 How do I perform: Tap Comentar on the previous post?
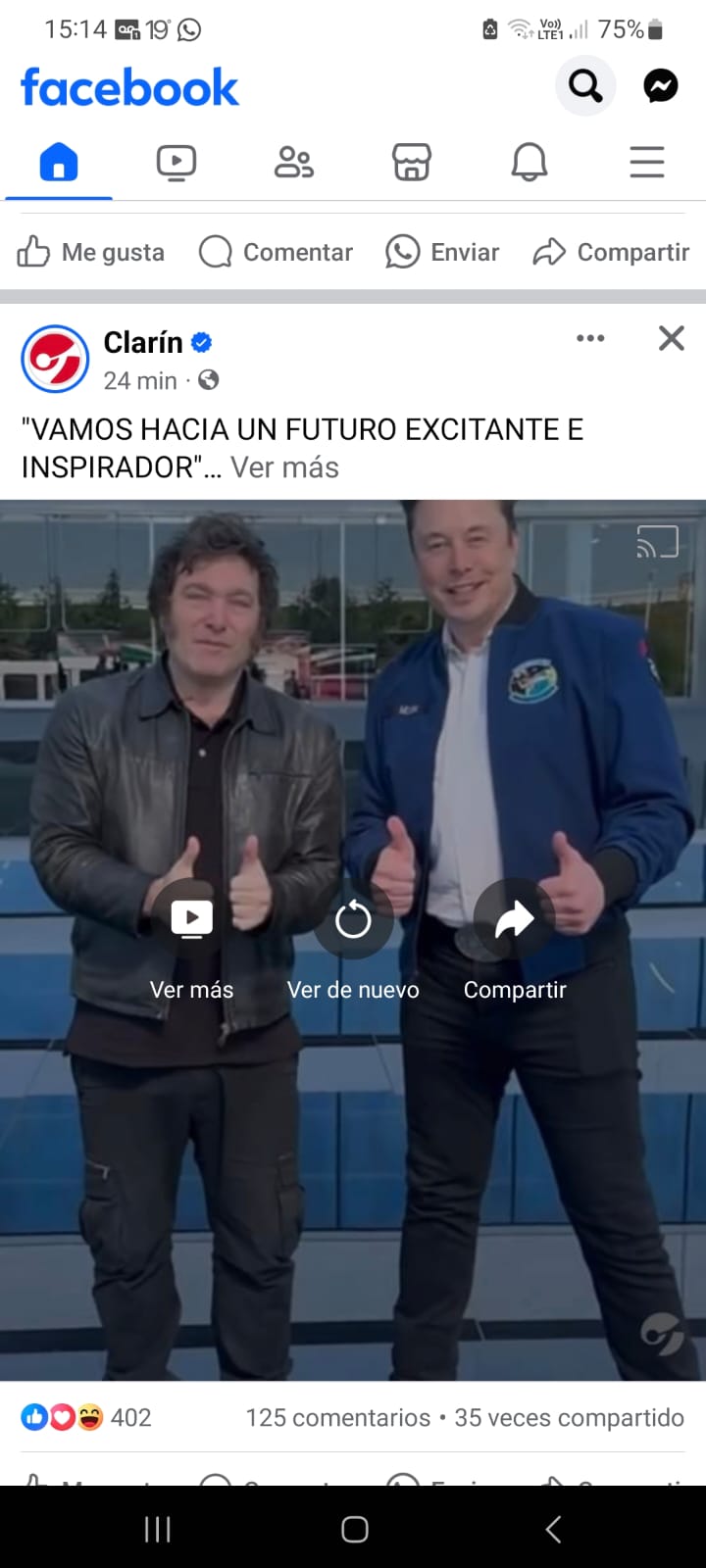[276, 252]
